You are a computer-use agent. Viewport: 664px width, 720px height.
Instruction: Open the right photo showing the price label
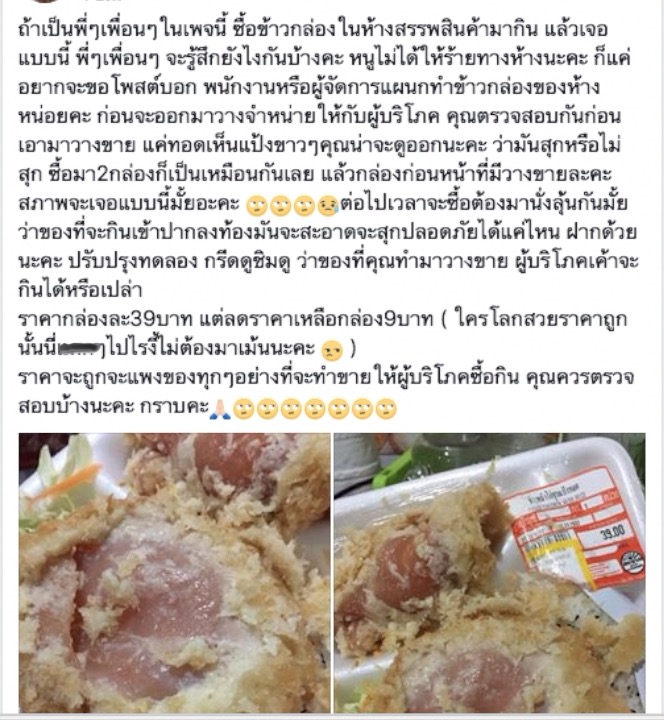[x=489, y=572]
